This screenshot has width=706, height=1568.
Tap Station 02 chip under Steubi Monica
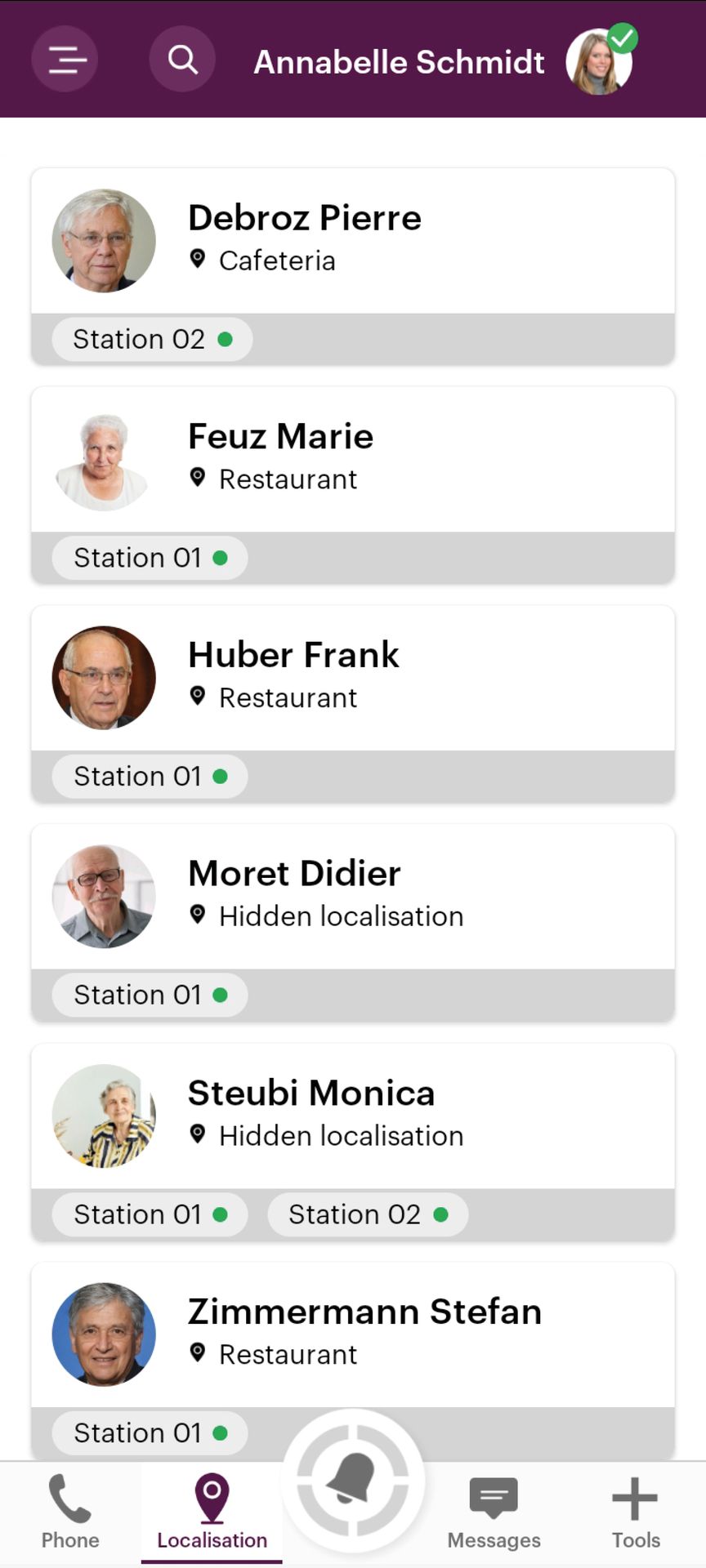point(368,1214)
